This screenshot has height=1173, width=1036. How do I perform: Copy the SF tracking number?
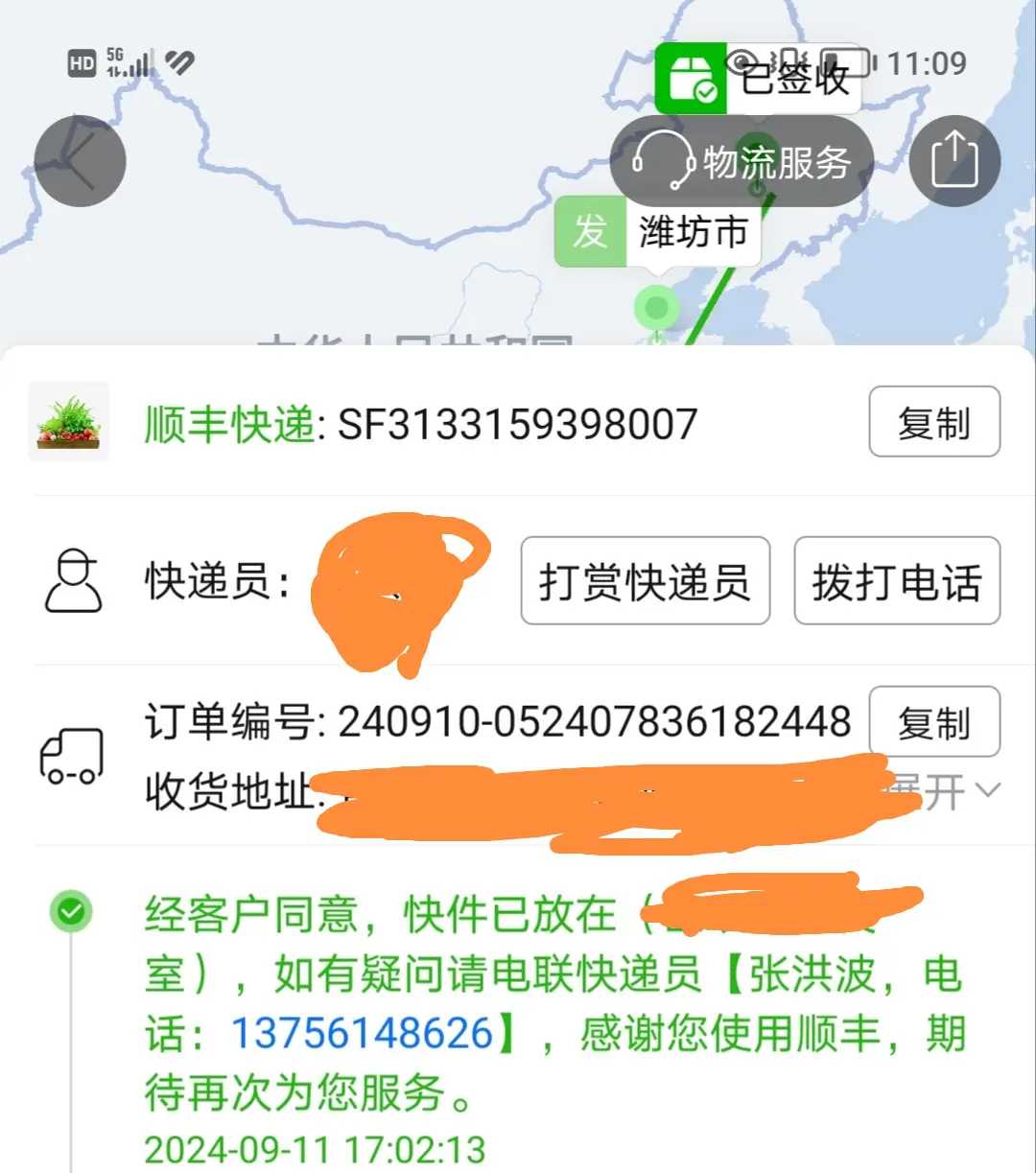[933, 422]
